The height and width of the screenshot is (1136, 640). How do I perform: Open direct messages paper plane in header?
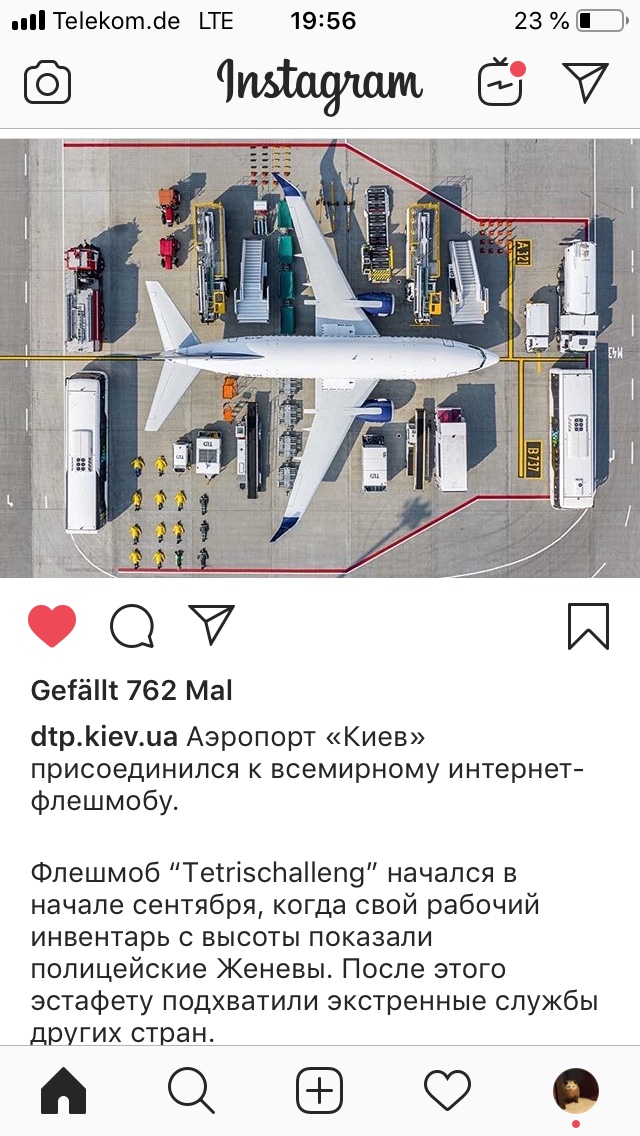(x=585, y=83)
